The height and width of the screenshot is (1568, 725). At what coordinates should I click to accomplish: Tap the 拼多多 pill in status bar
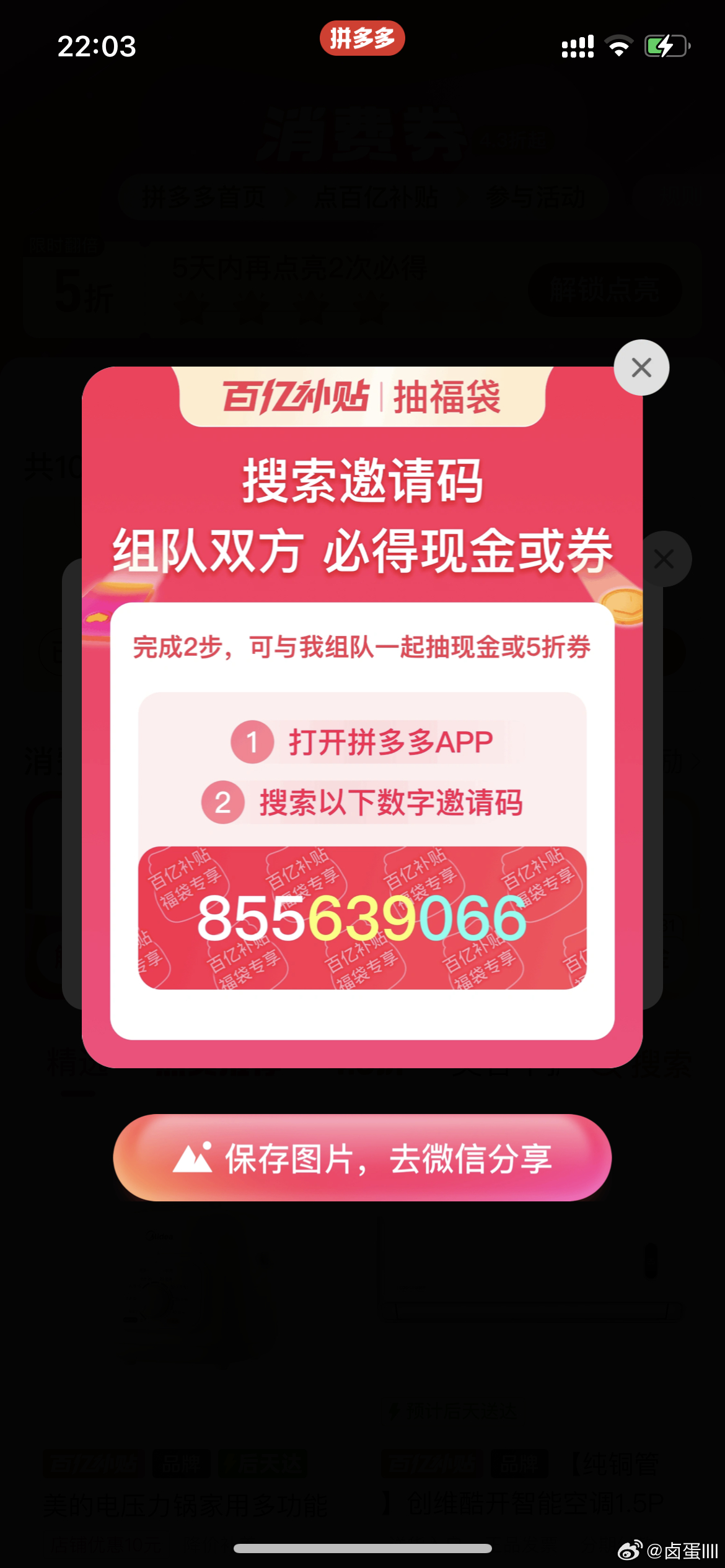coord(362,38)
